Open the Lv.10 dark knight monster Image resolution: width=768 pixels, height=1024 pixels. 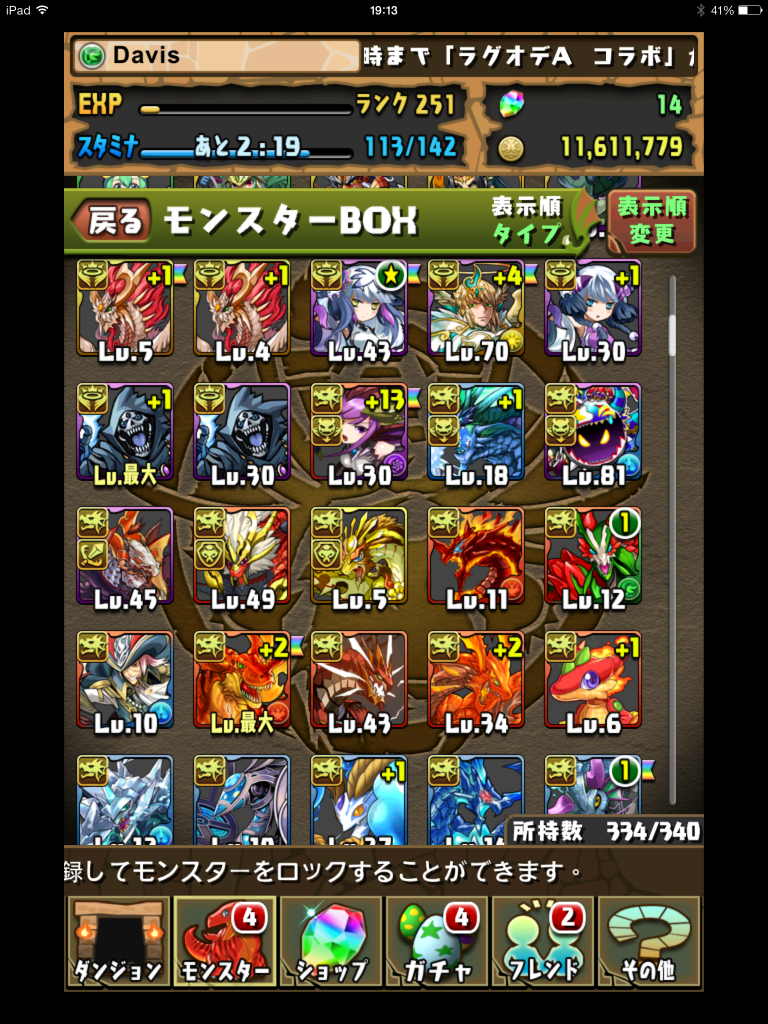(125, 680)
